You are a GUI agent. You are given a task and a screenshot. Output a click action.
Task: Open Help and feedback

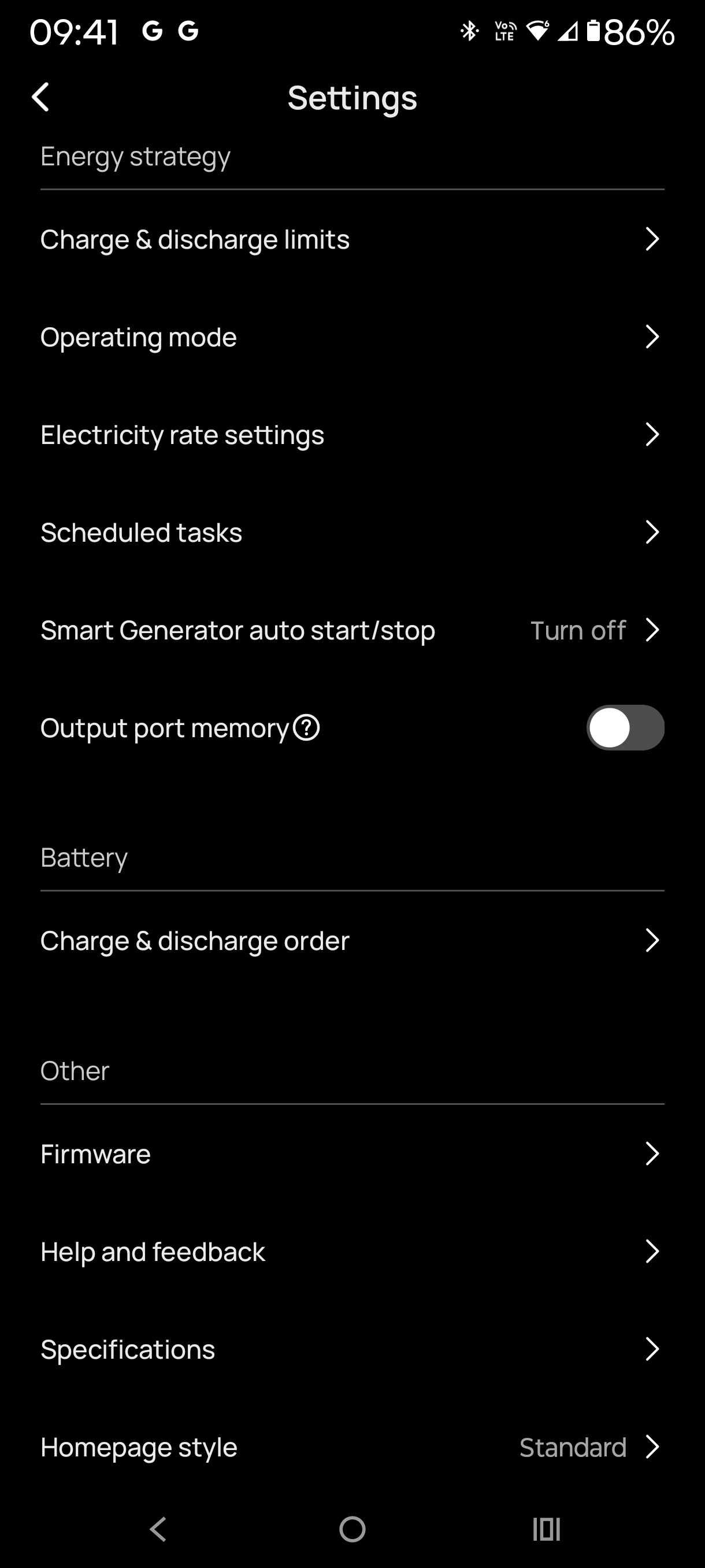[351, 1252]
